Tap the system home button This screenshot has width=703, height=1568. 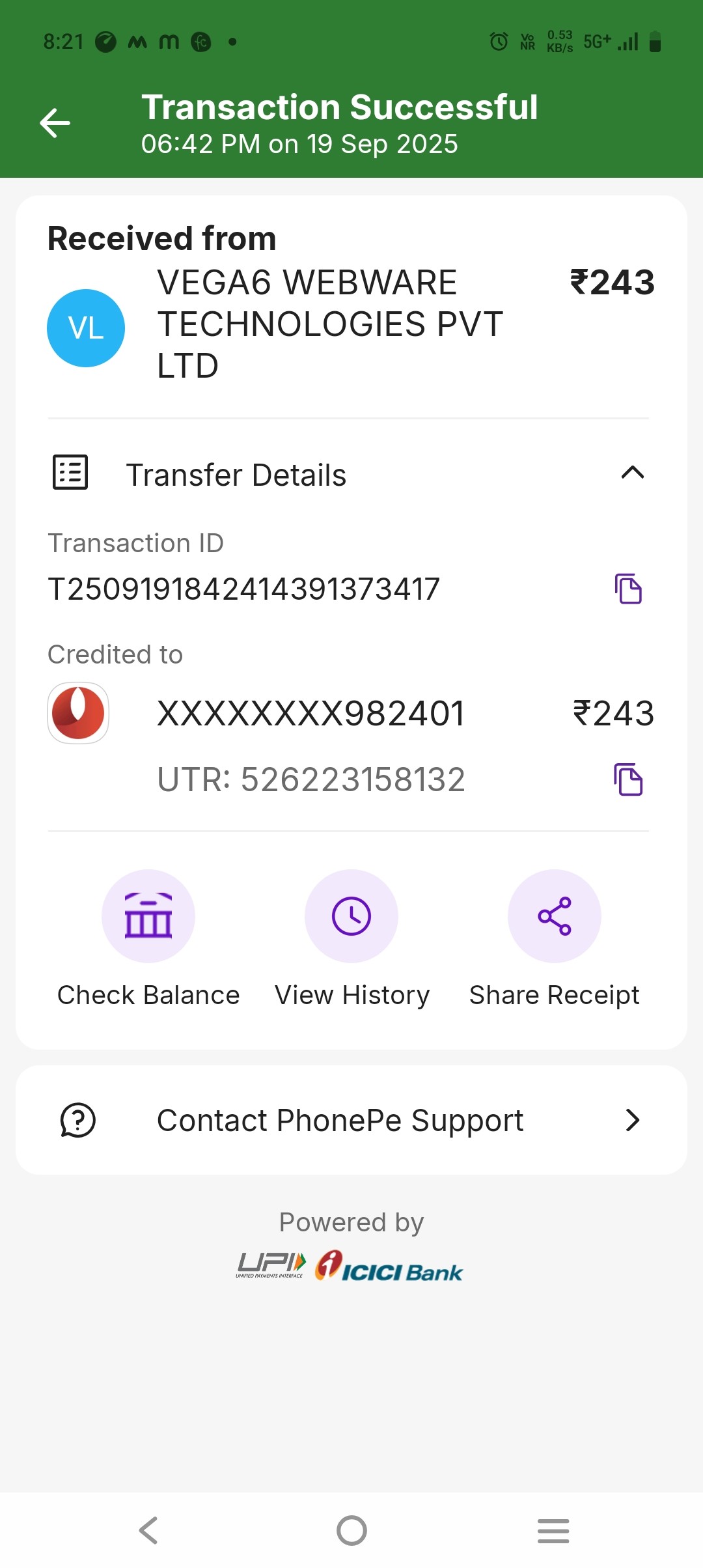351,1530
